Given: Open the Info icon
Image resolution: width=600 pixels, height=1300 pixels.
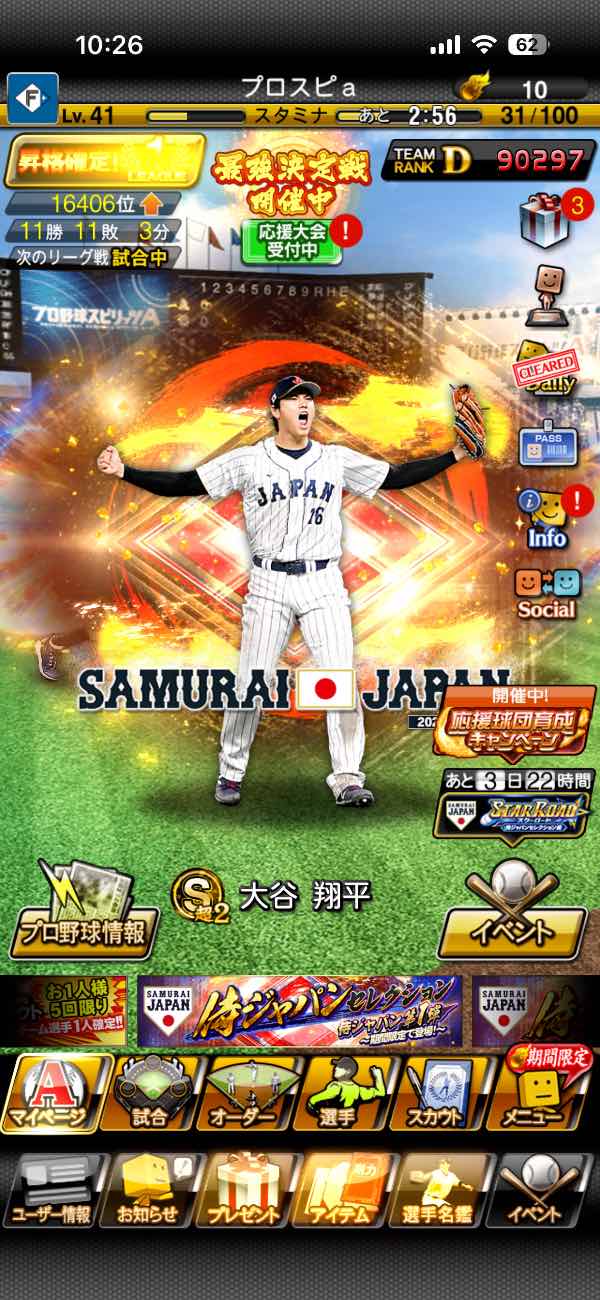Looking at the screenshot, I should click(546, 518).
